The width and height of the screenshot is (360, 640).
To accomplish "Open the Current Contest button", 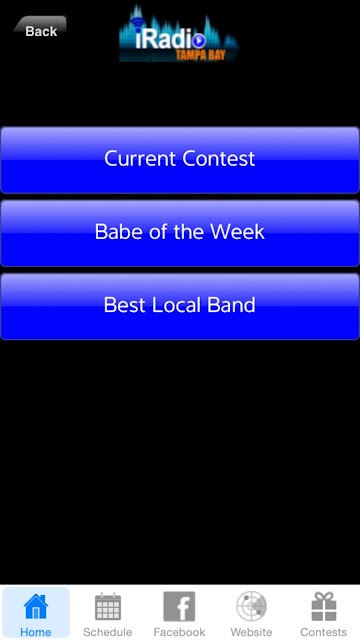I will (180, 160).
